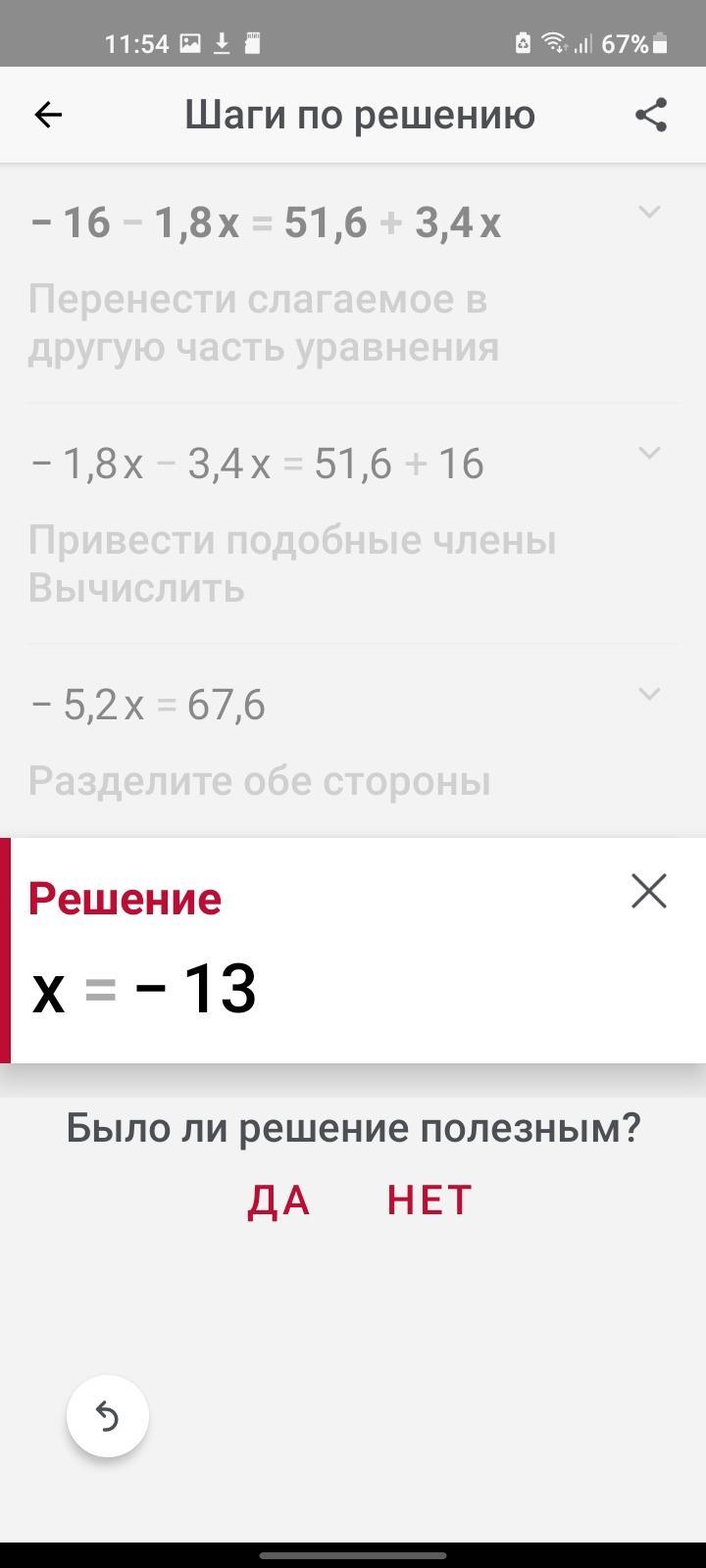Answer НЕТ to the helpfulness question
The image size is (706, 1568).
(429, 1200)
